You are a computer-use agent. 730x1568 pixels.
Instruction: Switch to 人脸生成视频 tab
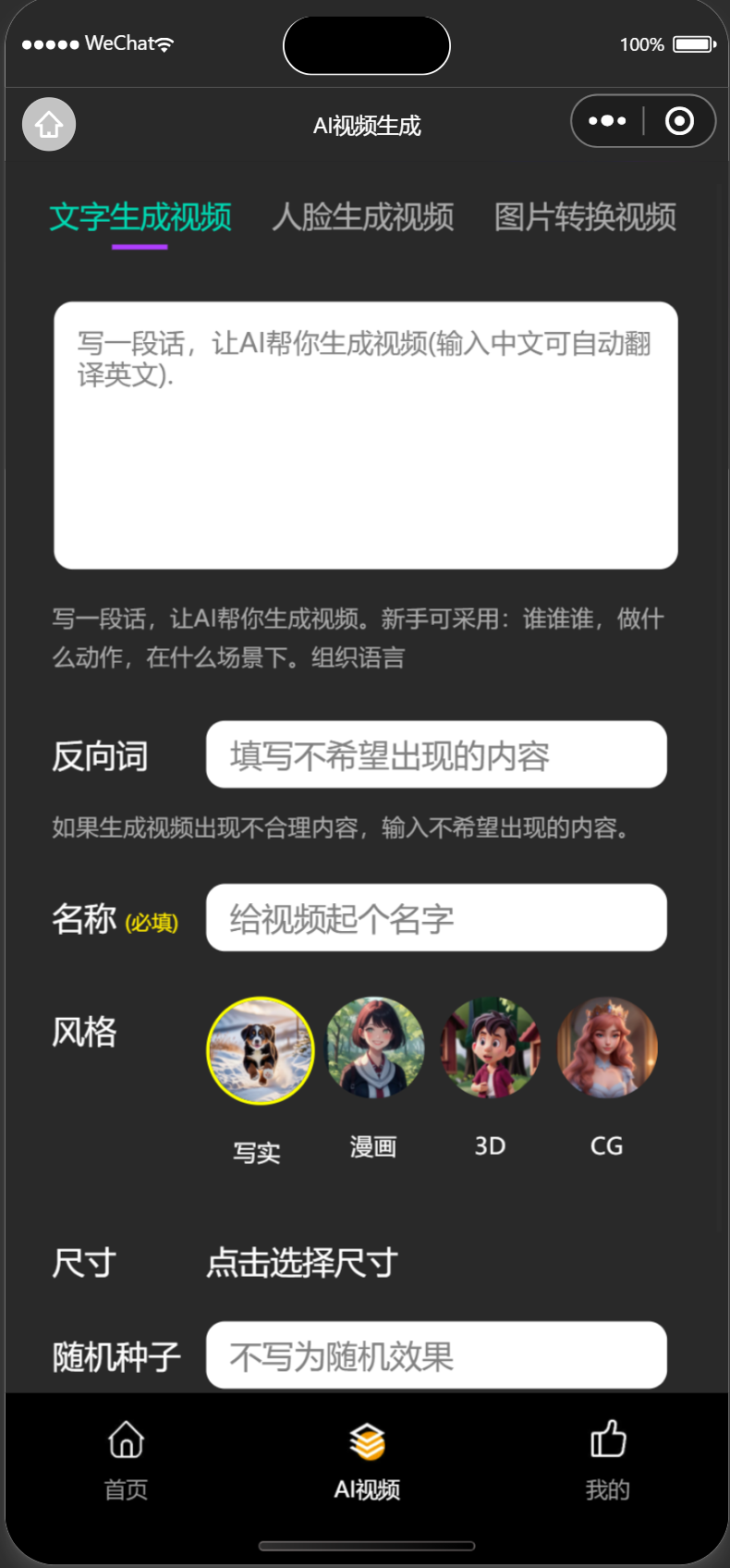[363, 217]
